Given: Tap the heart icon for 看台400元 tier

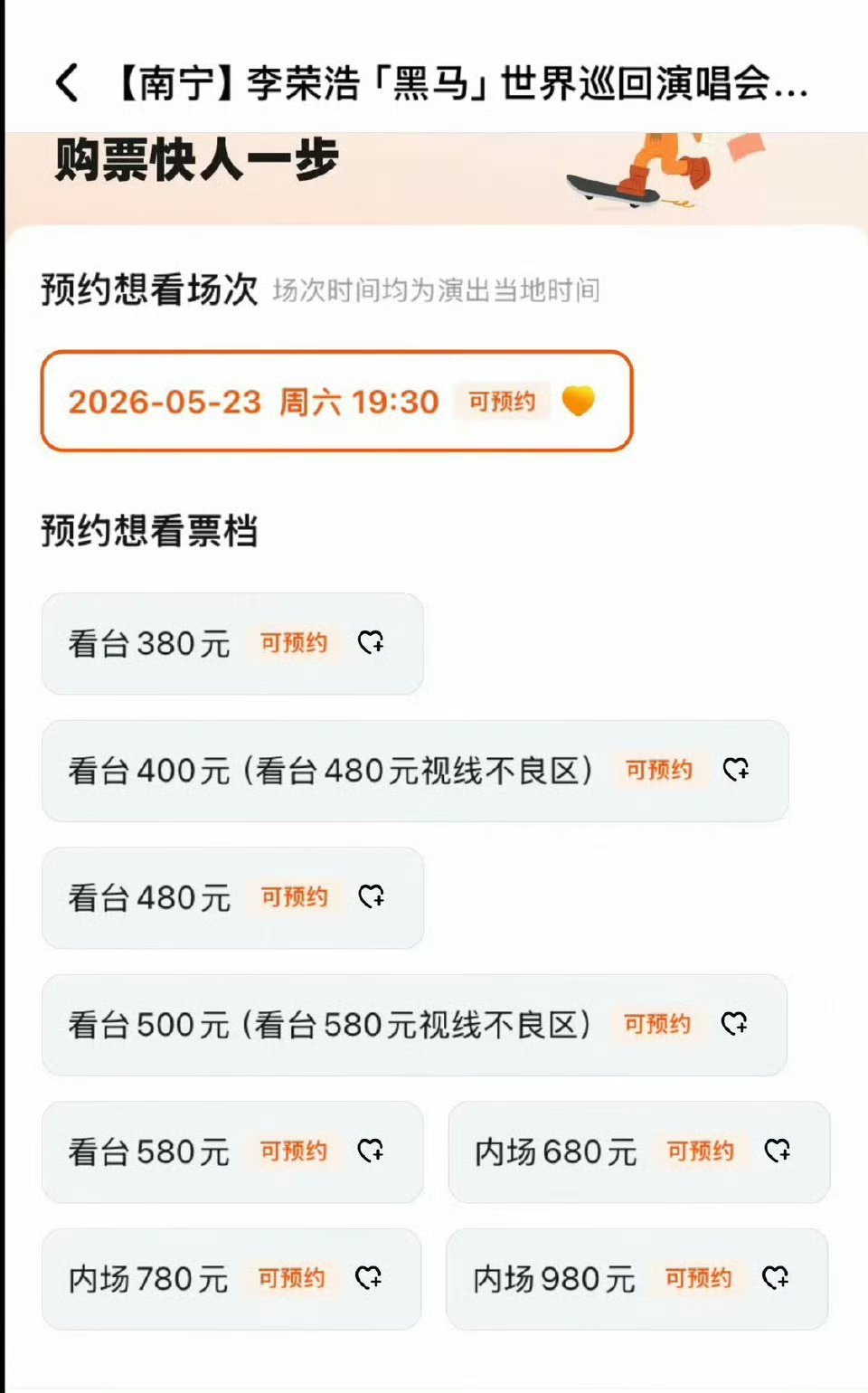Looking at the screenshot, I should 737,772.
